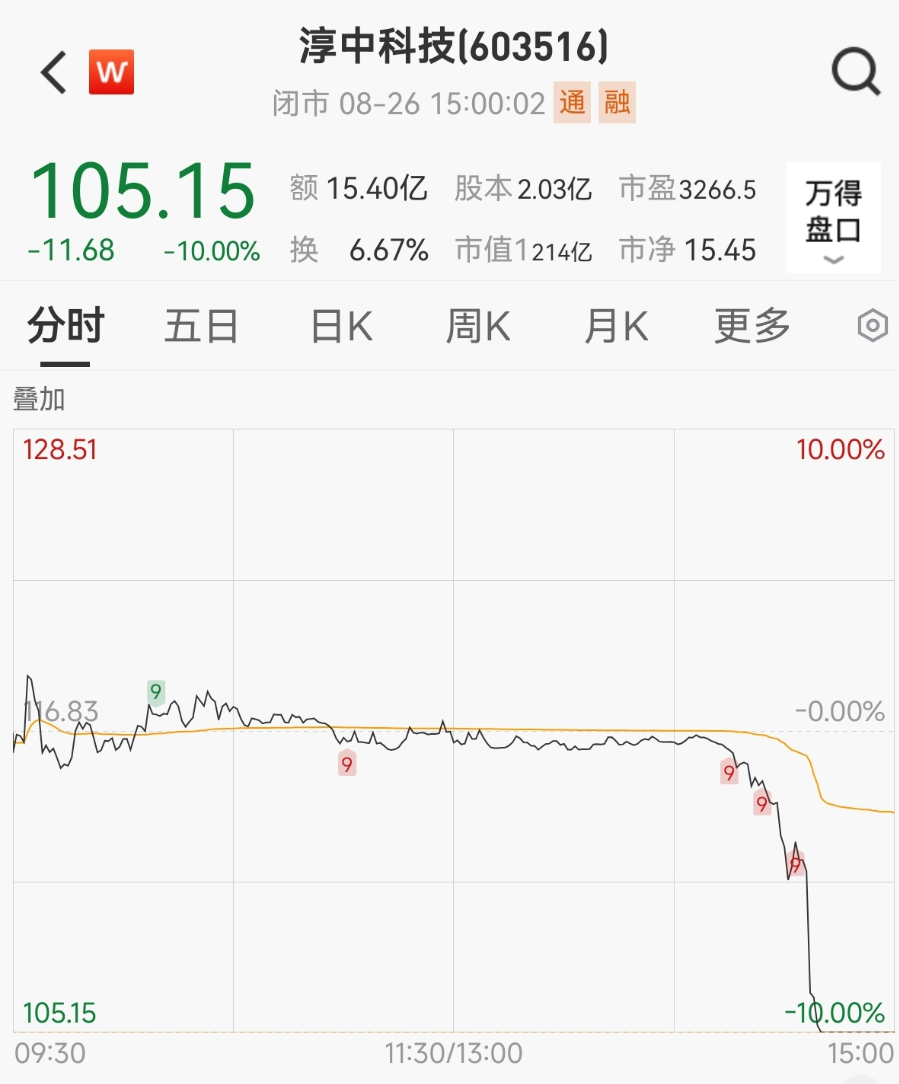Go back using the arrow
899x1084 pixels.
[53, 72]
